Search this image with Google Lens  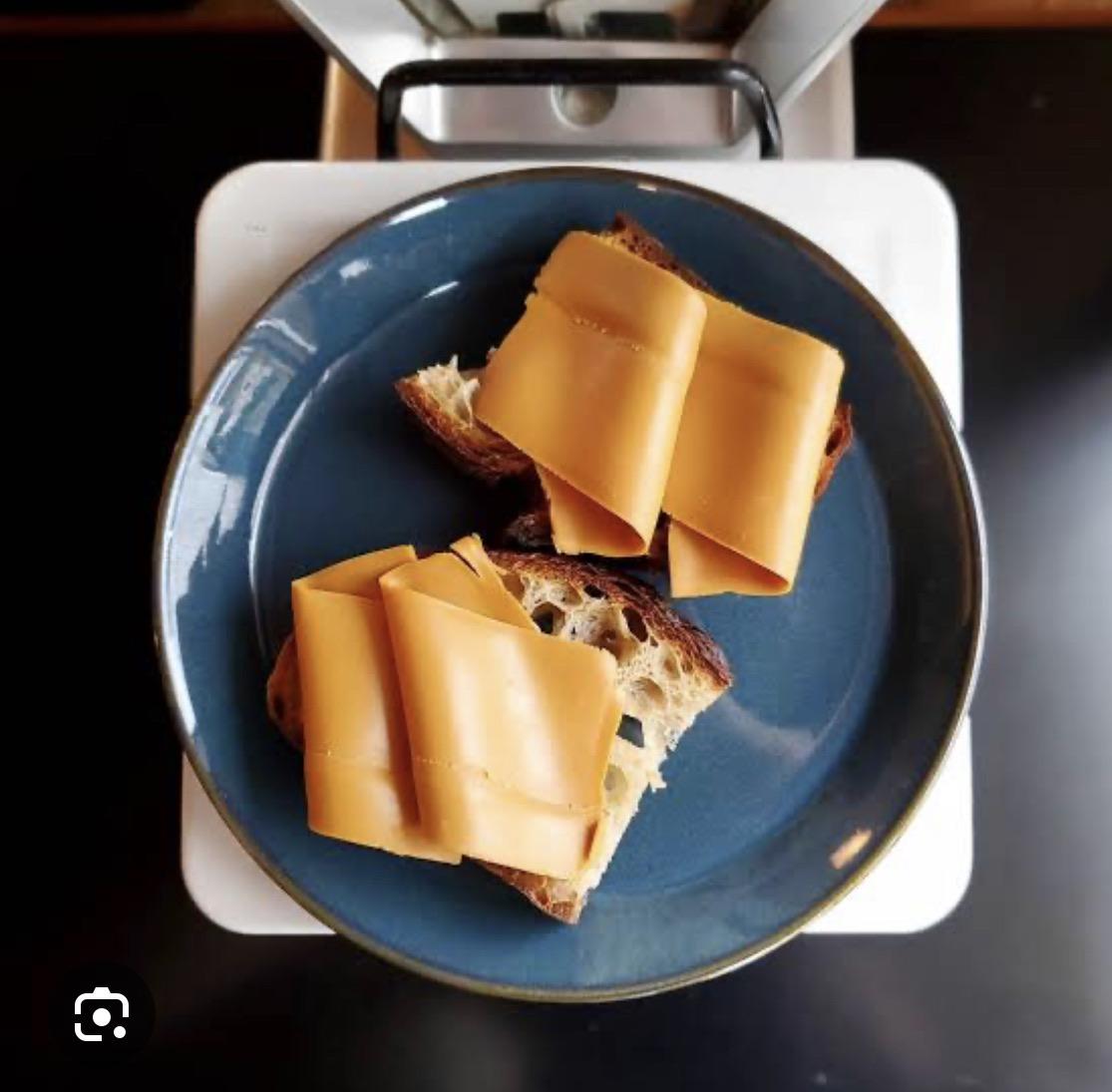pyautogui.click(x=102, y=1014)
